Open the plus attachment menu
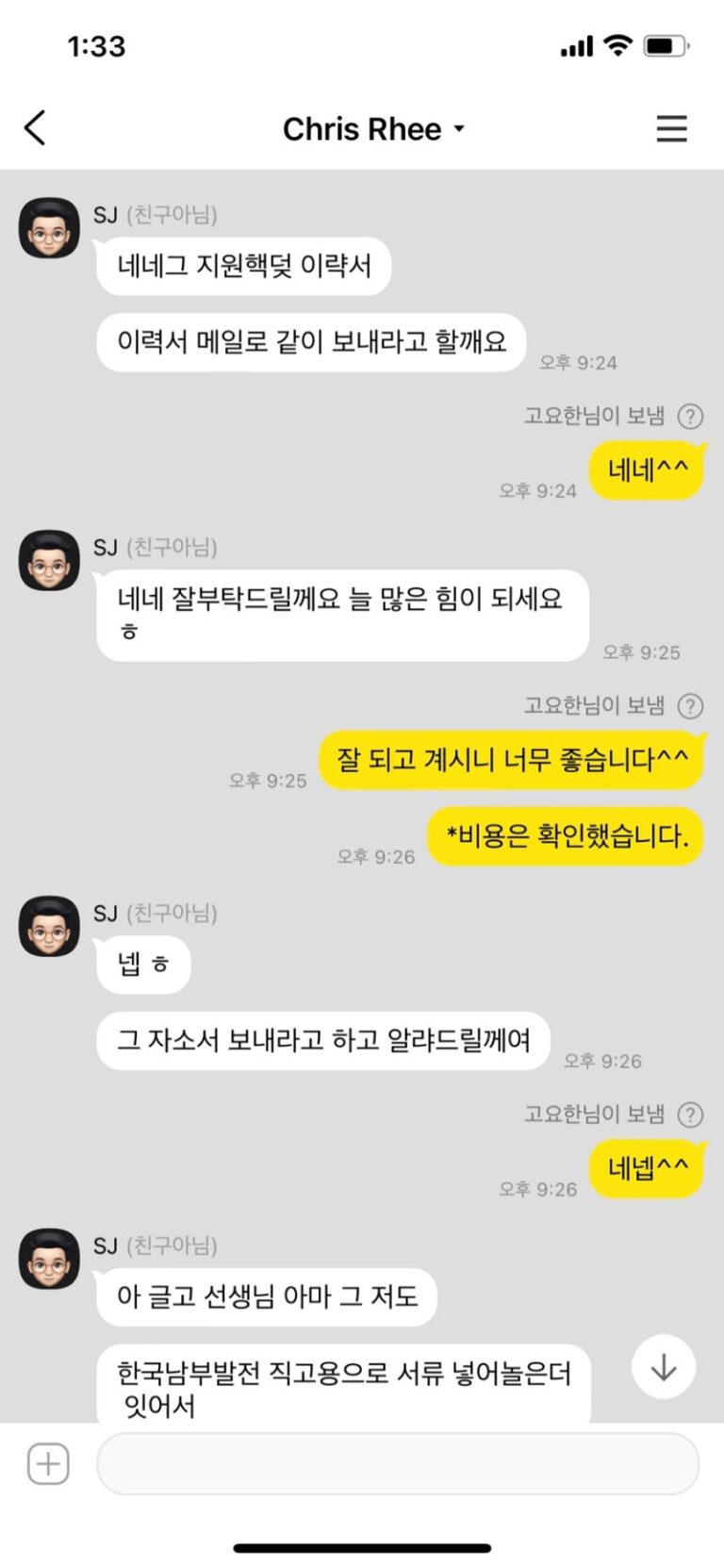This screenshot has height=1568, width=724. click(x=48, y=1463)
